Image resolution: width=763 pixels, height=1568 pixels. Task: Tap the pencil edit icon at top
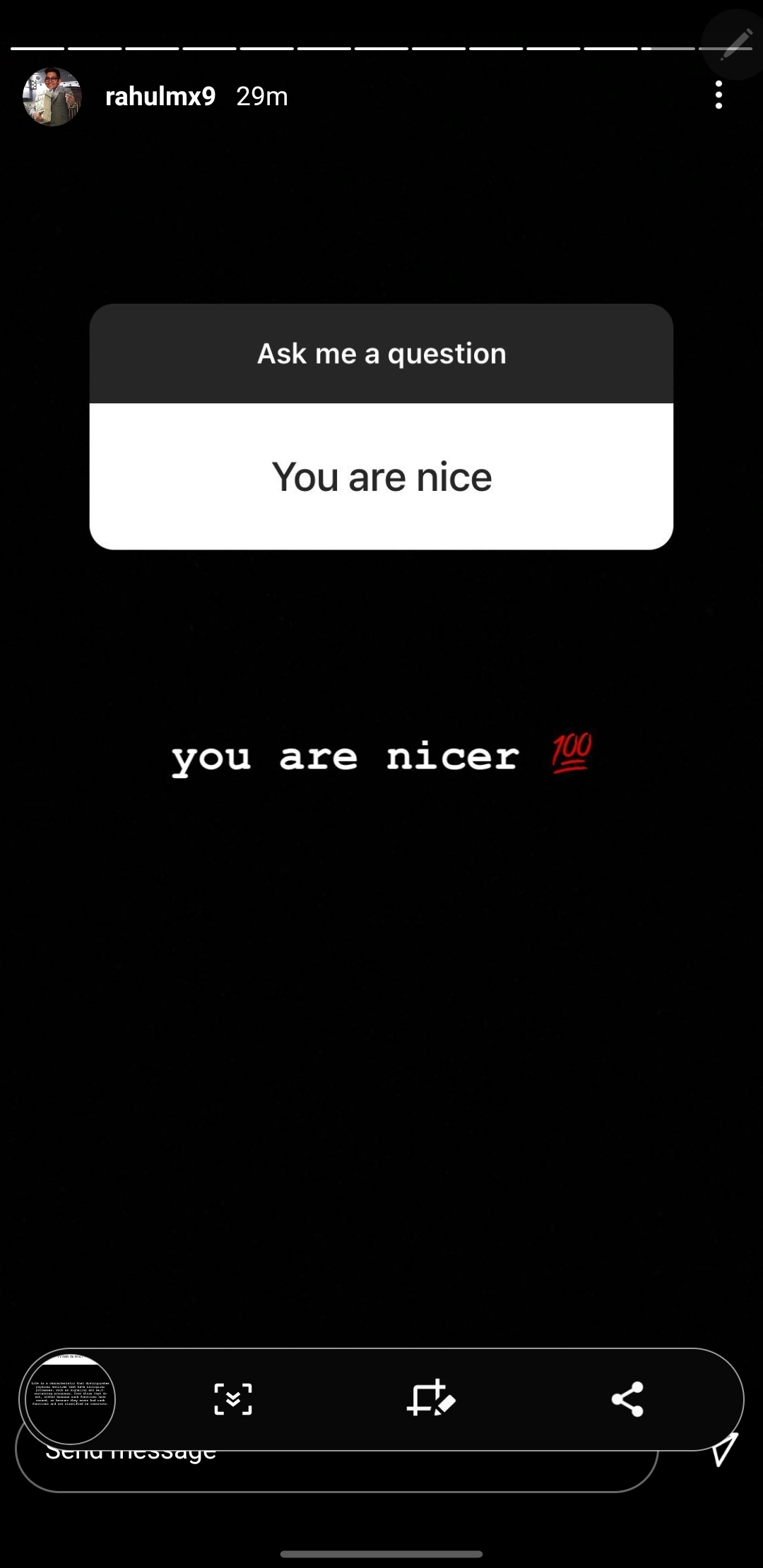pos(735,44)
